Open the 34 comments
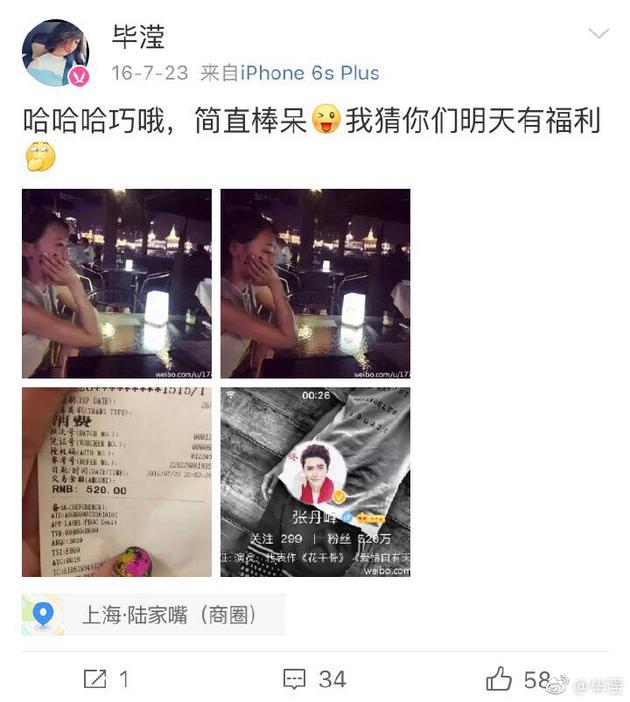This screenshot has height=702, width=630. [x=314, y=680]
